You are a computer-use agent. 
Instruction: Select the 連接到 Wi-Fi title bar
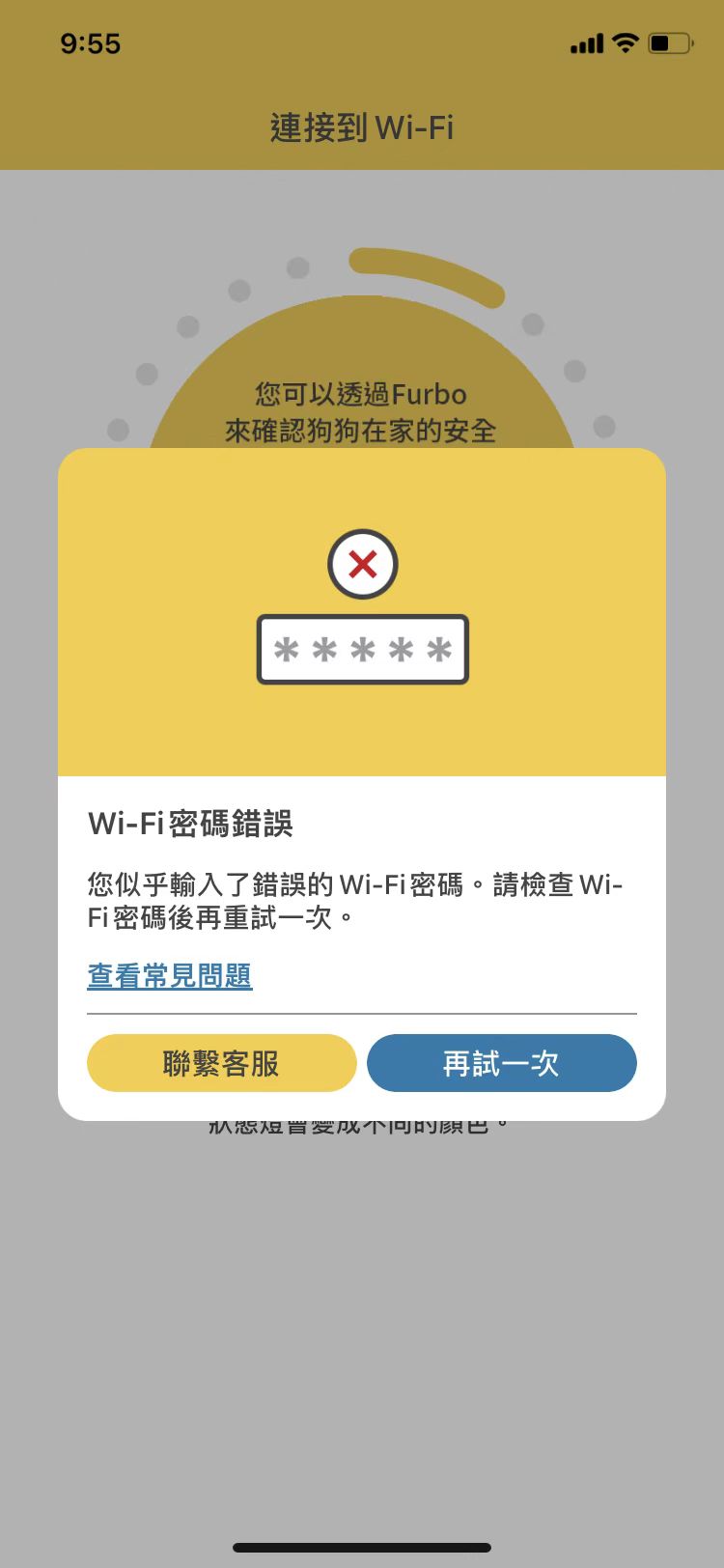(363, 128)
